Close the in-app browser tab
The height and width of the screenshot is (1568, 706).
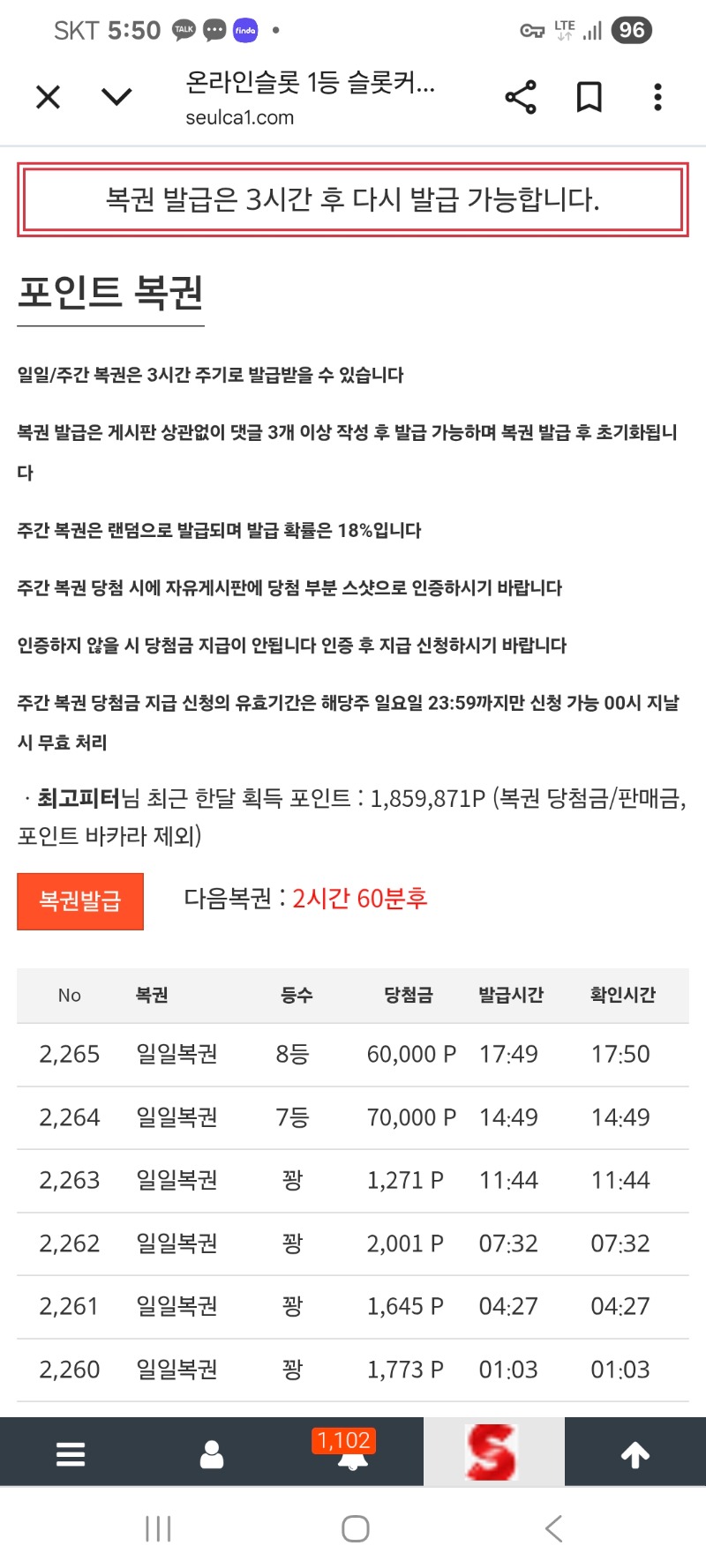pyautogui.click(x=49, y=97)
